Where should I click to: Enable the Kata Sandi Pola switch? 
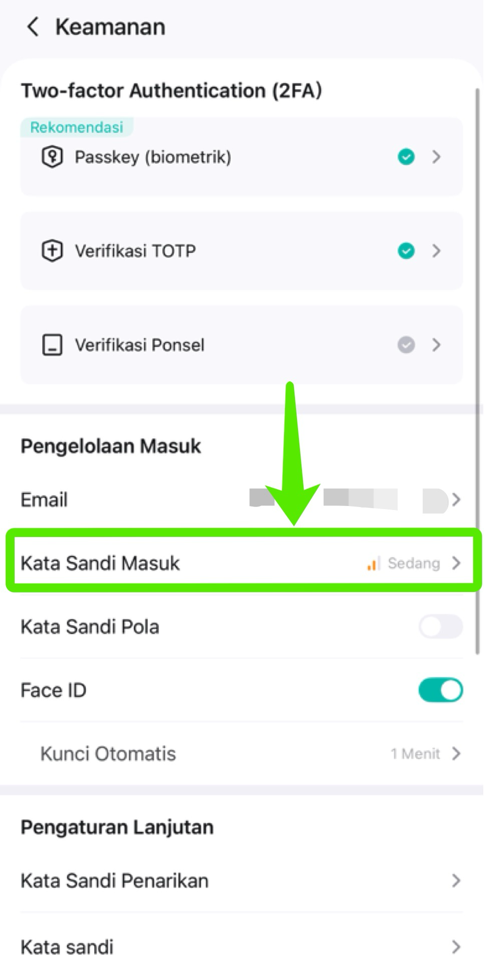[x=440, y=627]
